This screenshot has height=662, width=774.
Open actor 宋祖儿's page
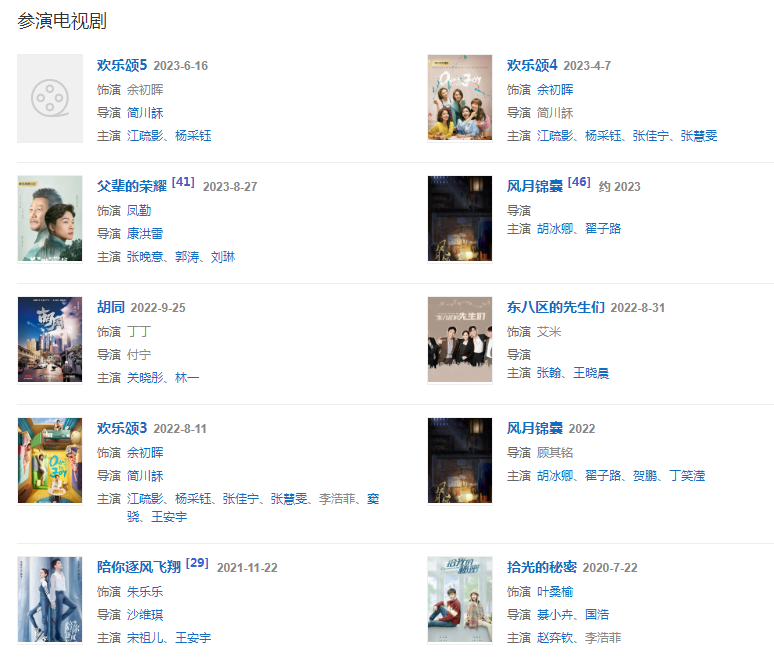coord(145,638)
